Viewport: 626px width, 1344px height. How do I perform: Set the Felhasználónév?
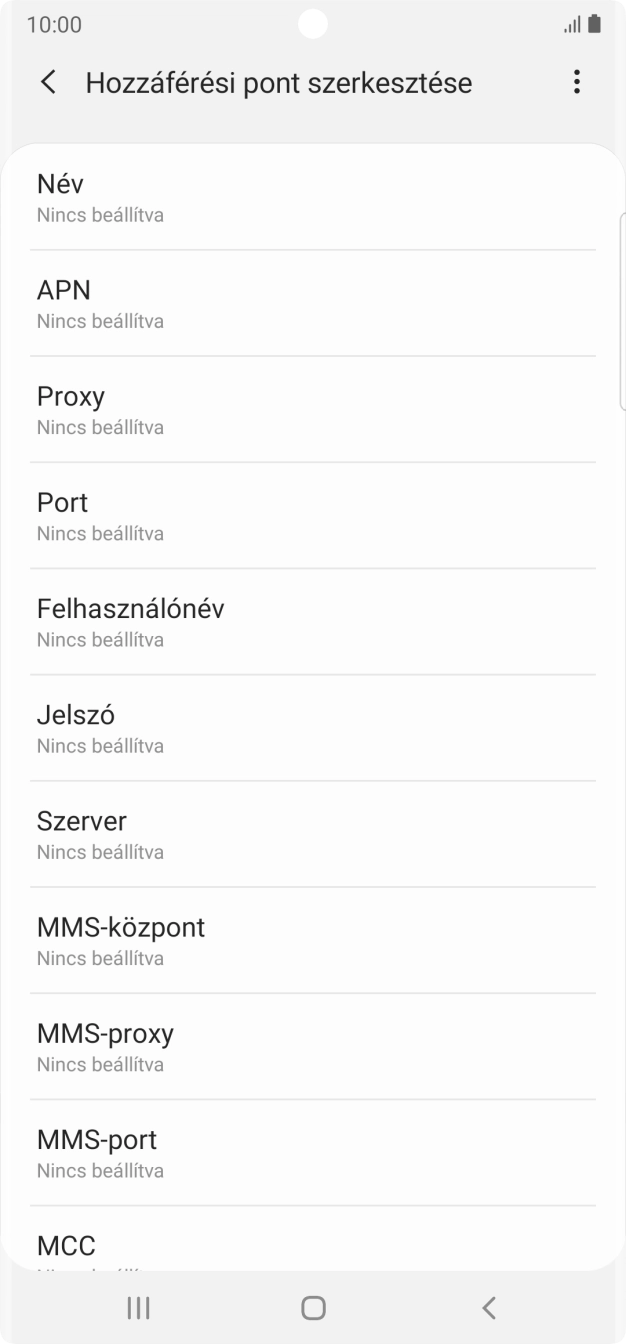click(x=312, y=622)
